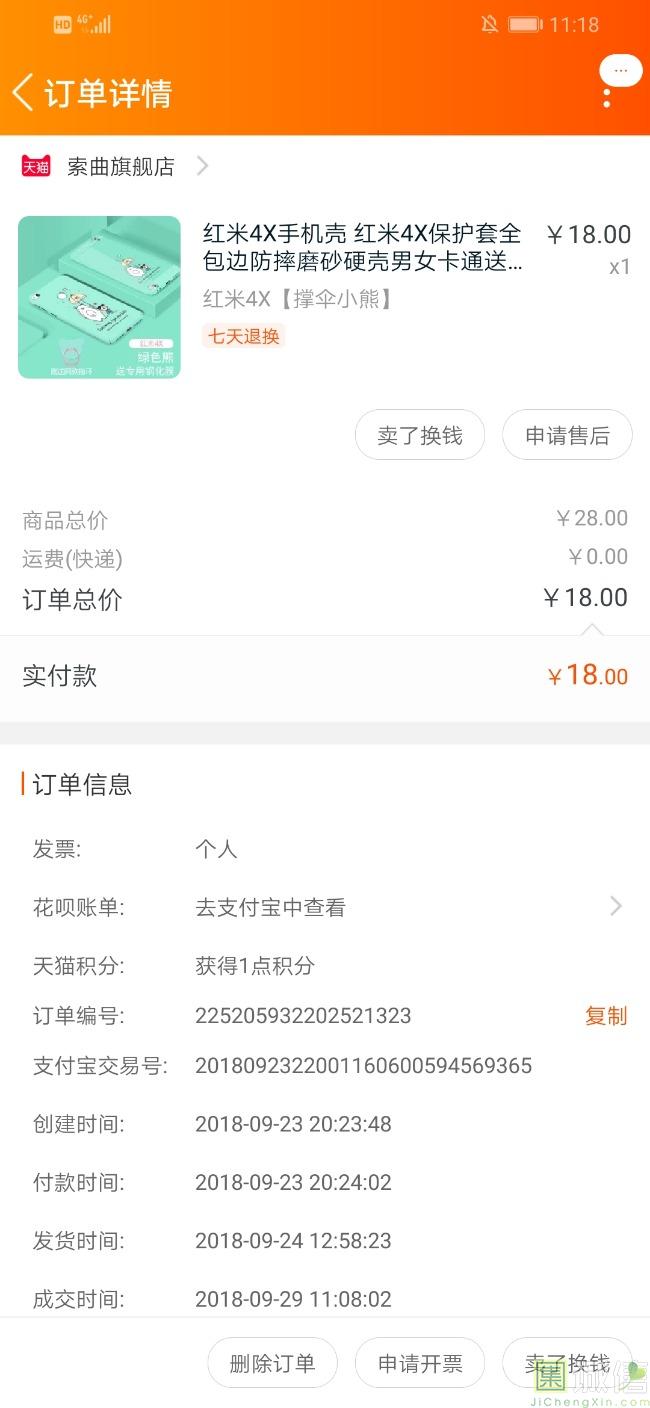650x1408 pixels.
Task: Open the 索曲旗舰店 store page
Action: (115, 166)
